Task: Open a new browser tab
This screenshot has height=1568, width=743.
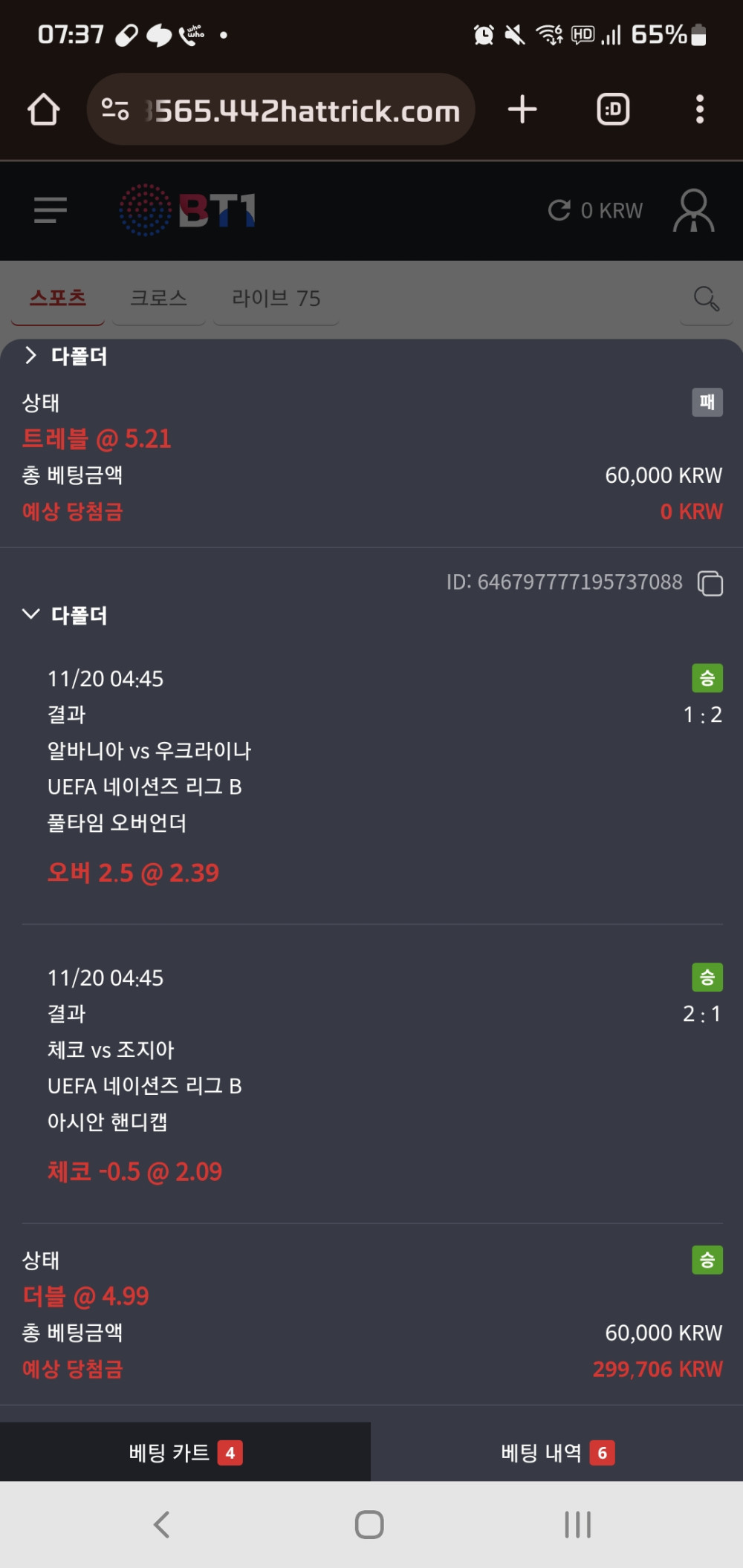Action: click(x=522, y=109)
